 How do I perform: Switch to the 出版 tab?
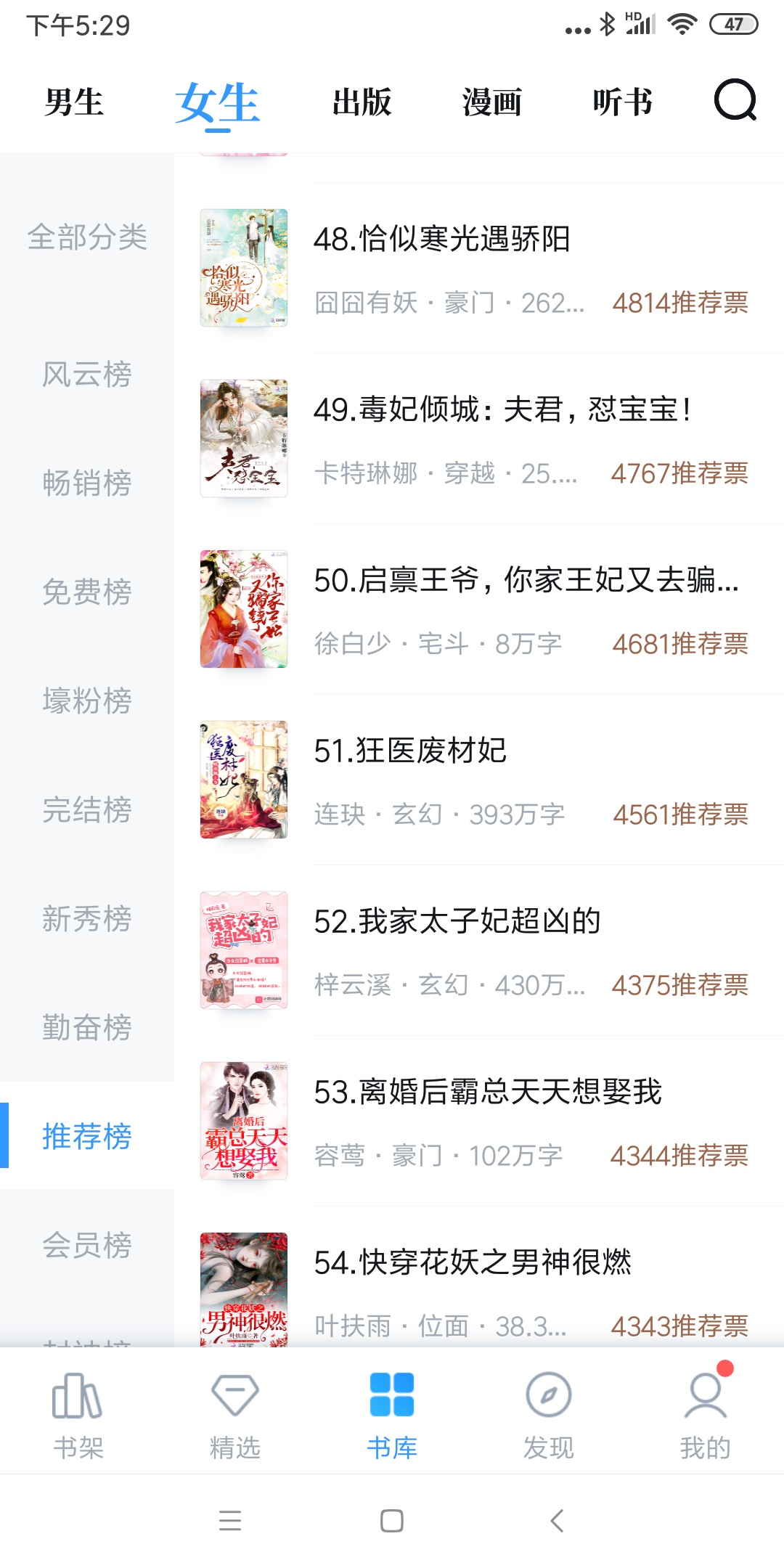(x=362, y=102)
